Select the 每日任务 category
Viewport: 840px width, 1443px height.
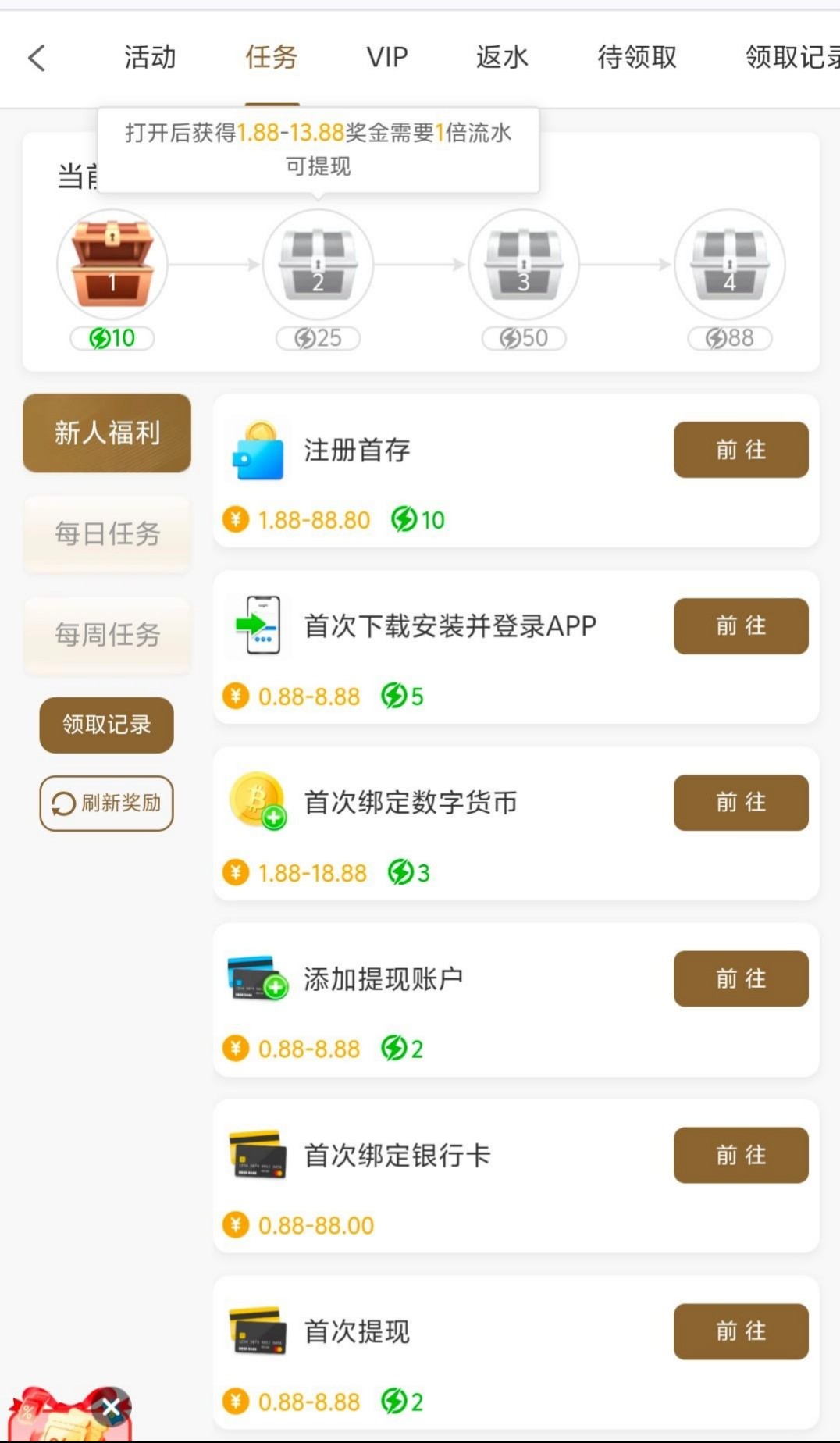[x=107, y=534]
